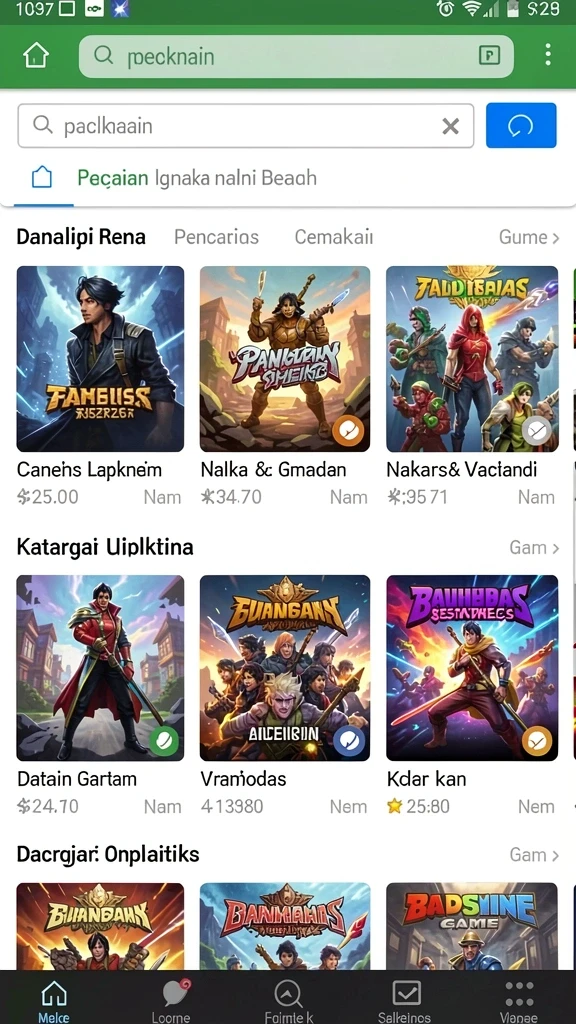Select the Pencarias tab

pos(216,236)
